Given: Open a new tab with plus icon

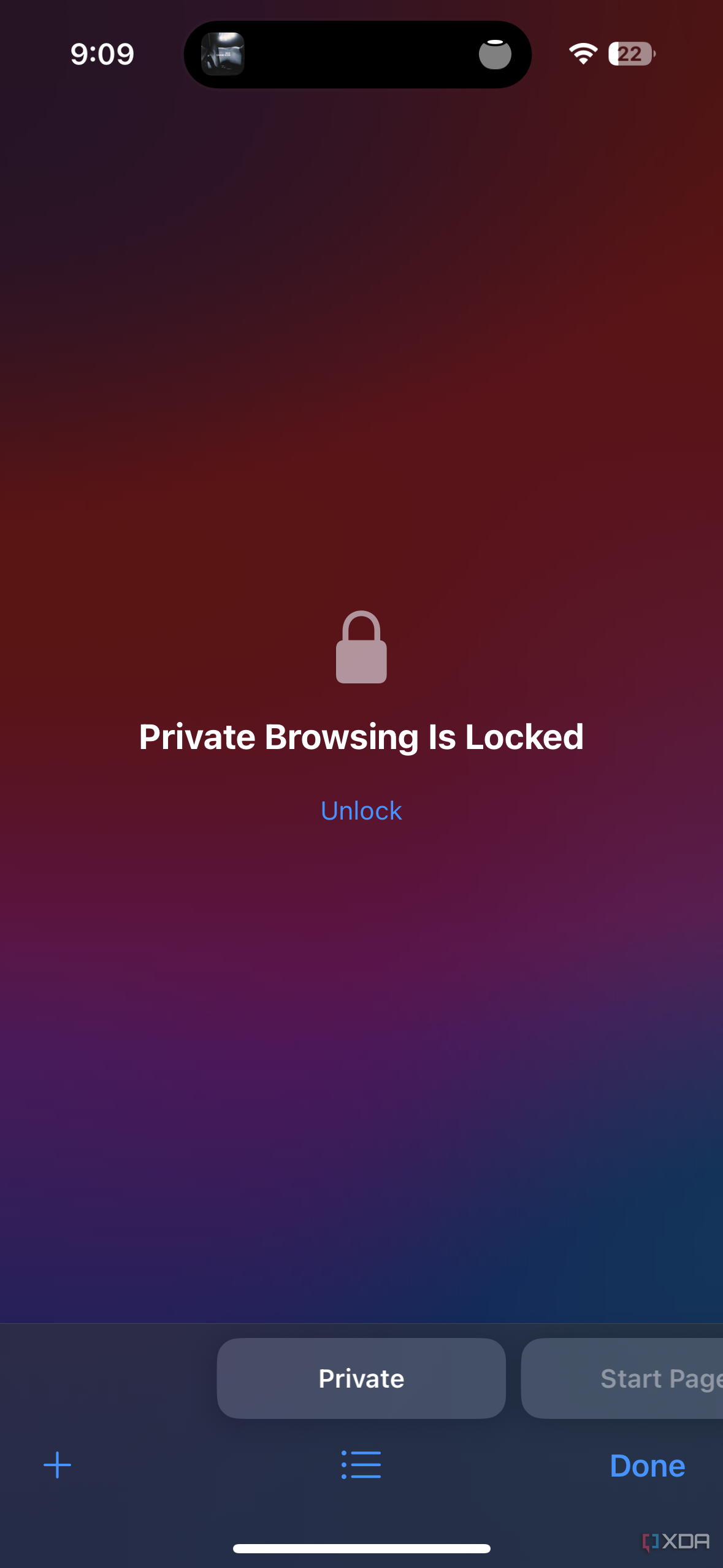Looking at the screenshot, I should (x=57, y=1465).
